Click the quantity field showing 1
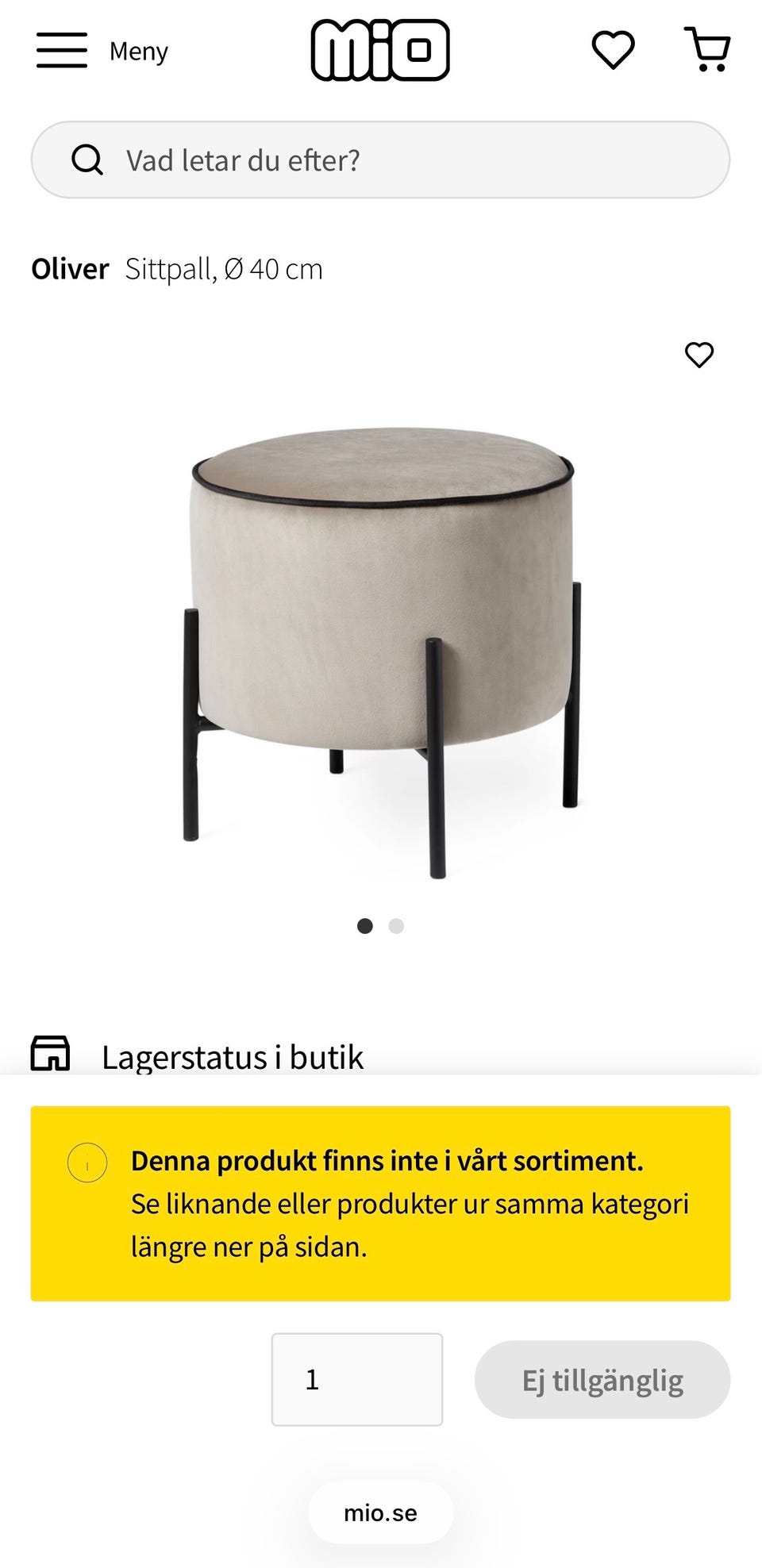The height and width of the screenshot is (1568, 762). [357, 1378]
